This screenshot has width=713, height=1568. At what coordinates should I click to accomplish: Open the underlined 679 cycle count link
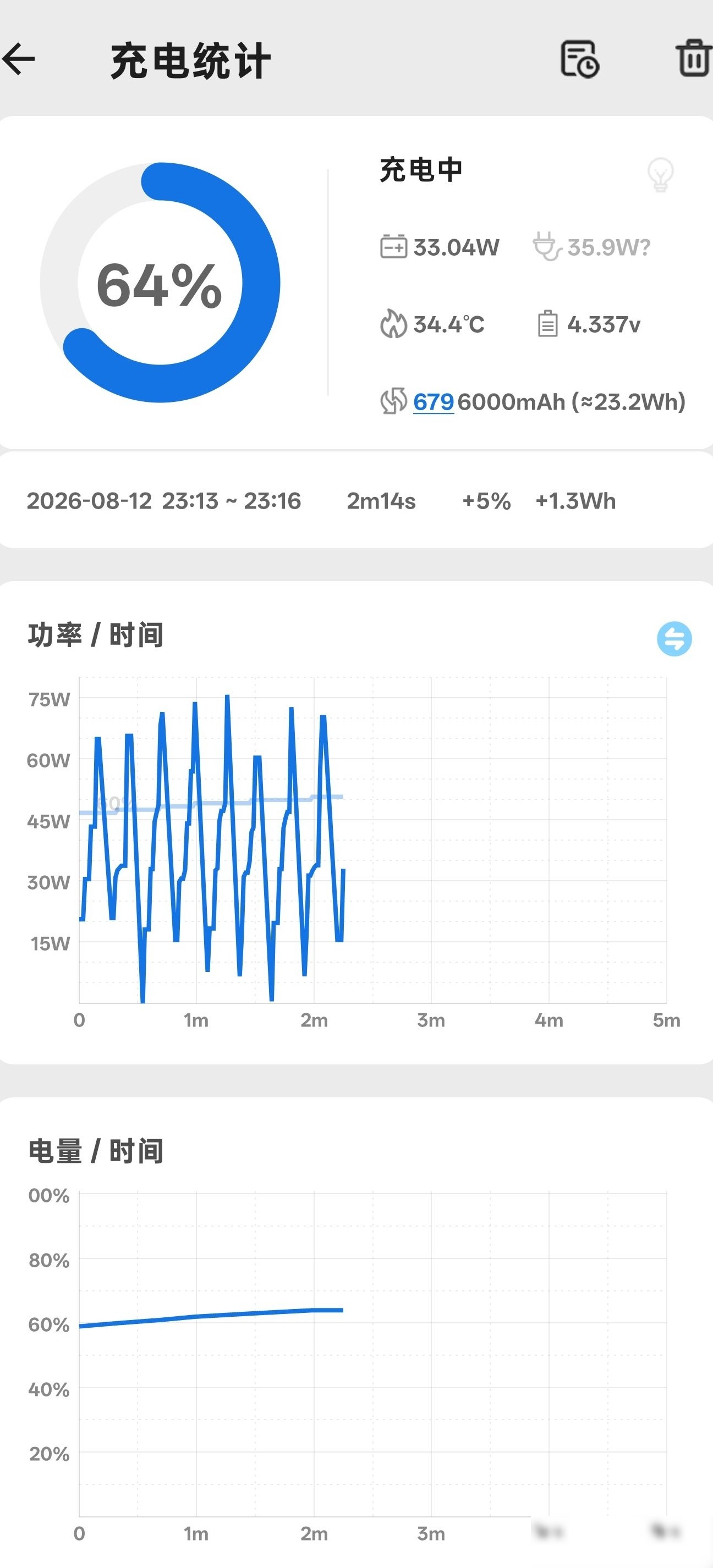tap(434, 402)
